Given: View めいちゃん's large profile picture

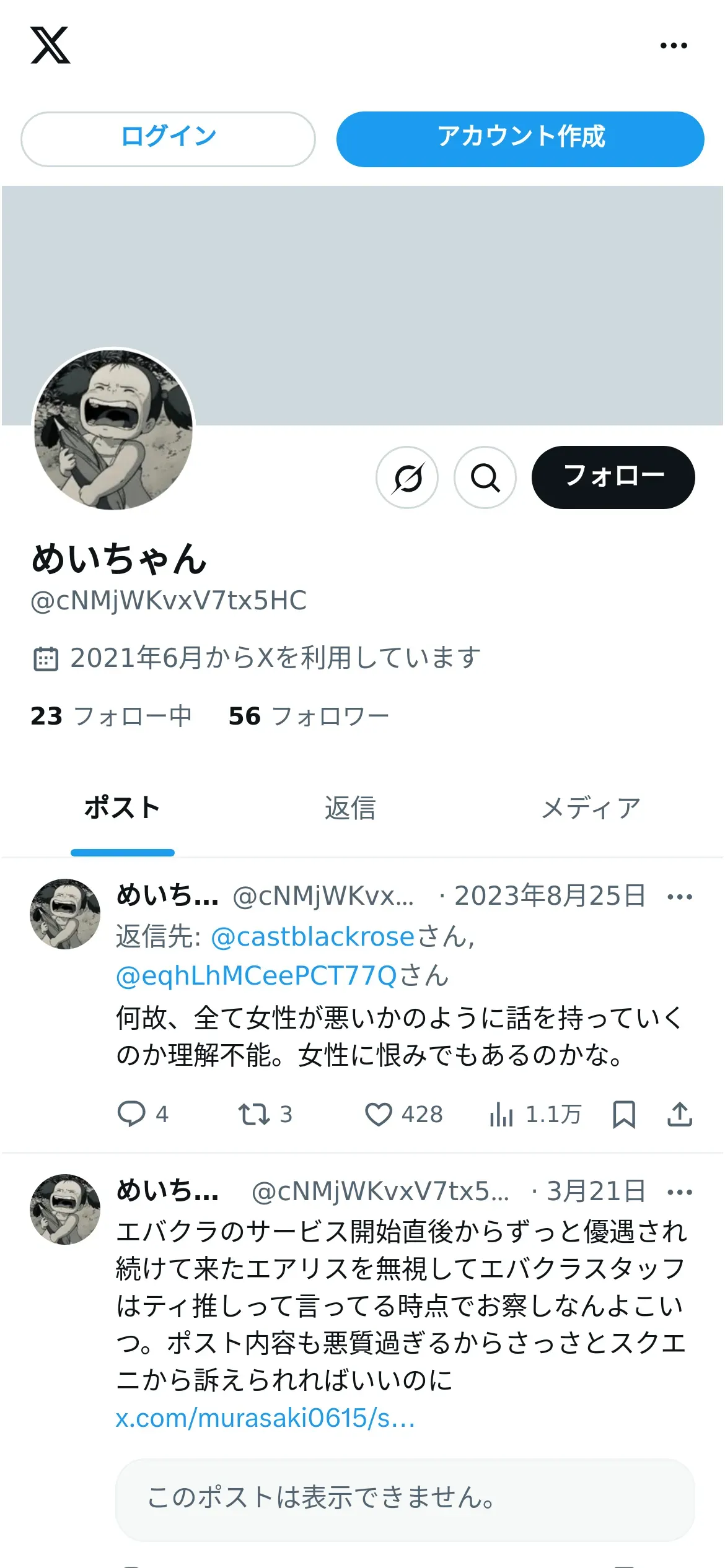Looking at the screenshot, I should point(113,429).
